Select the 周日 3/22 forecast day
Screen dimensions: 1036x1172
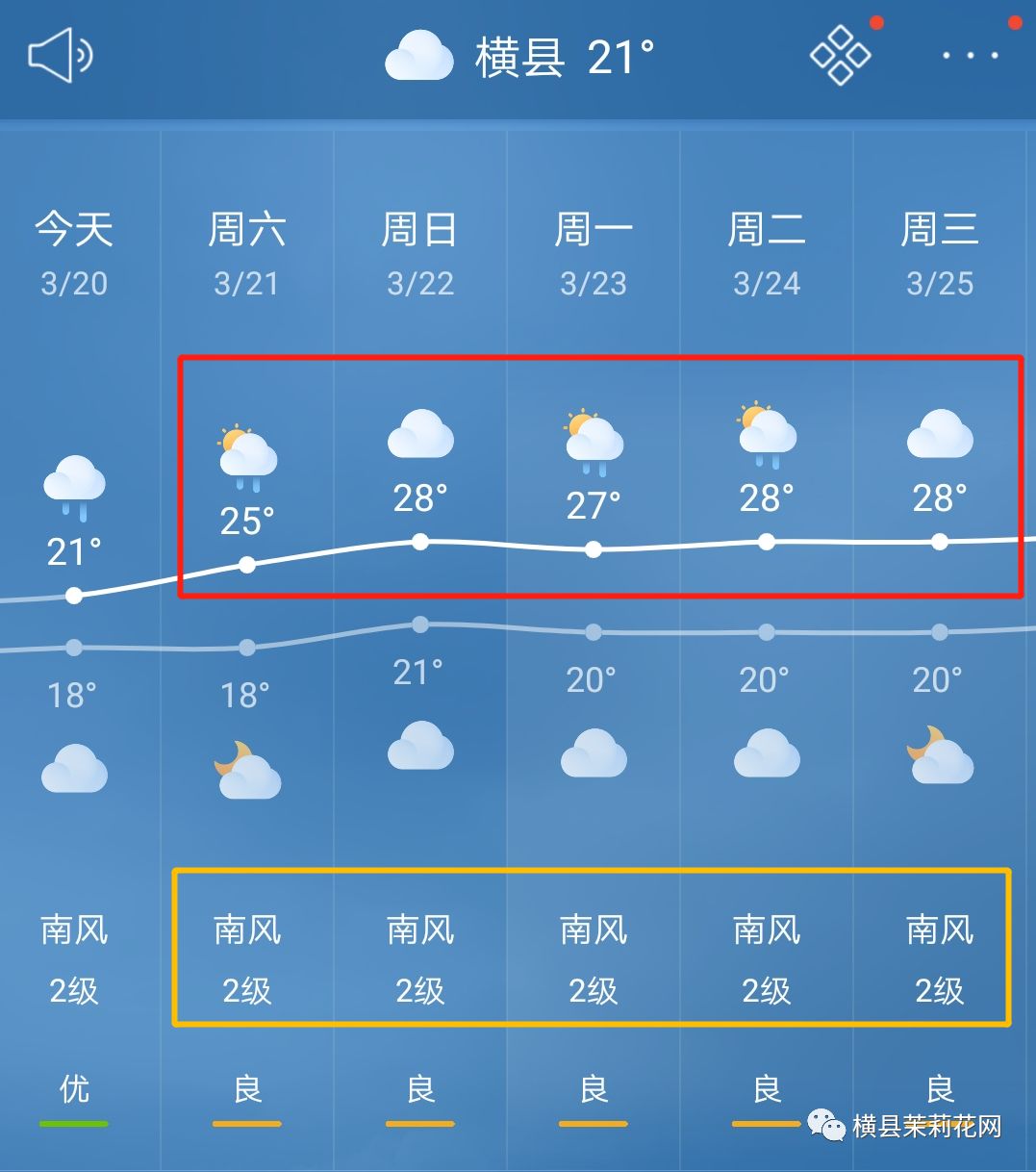point(420,255)
